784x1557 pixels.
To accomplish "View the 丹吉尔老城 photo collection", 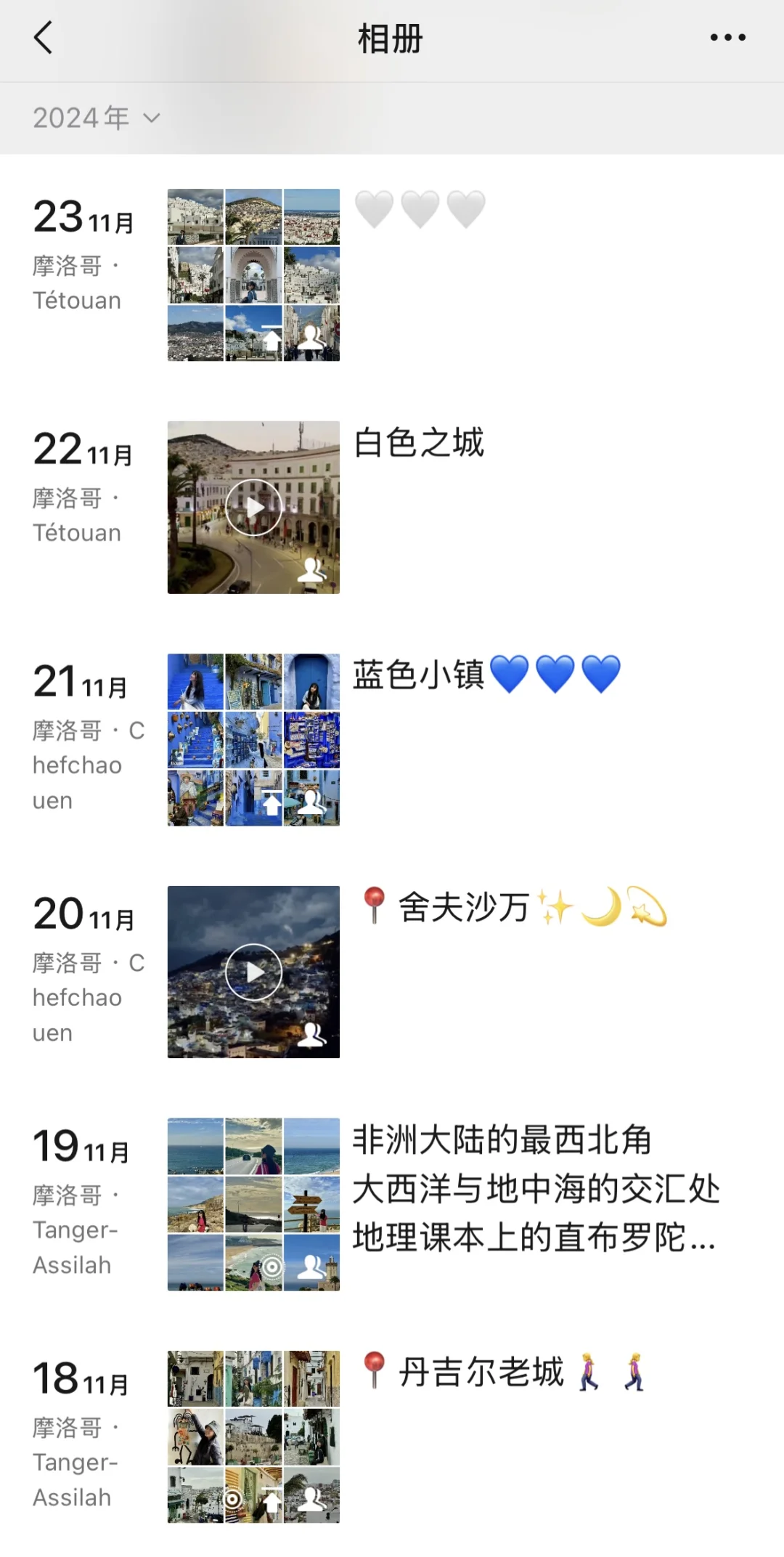I will (253, 1436).
